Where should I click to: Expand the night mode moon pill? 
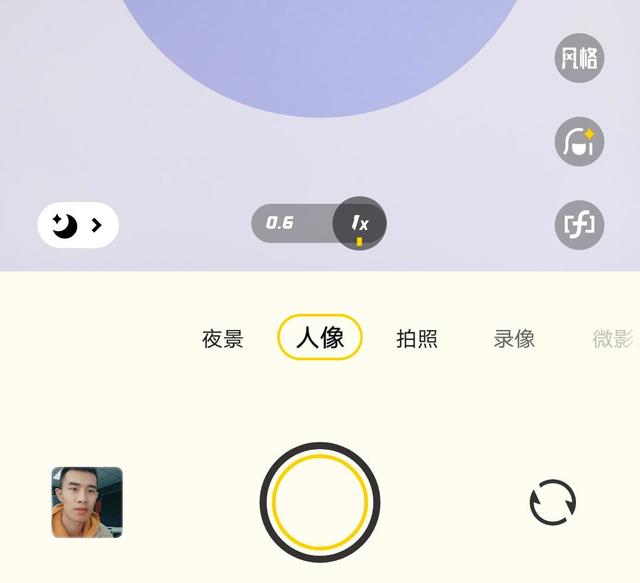coord(78,225)
